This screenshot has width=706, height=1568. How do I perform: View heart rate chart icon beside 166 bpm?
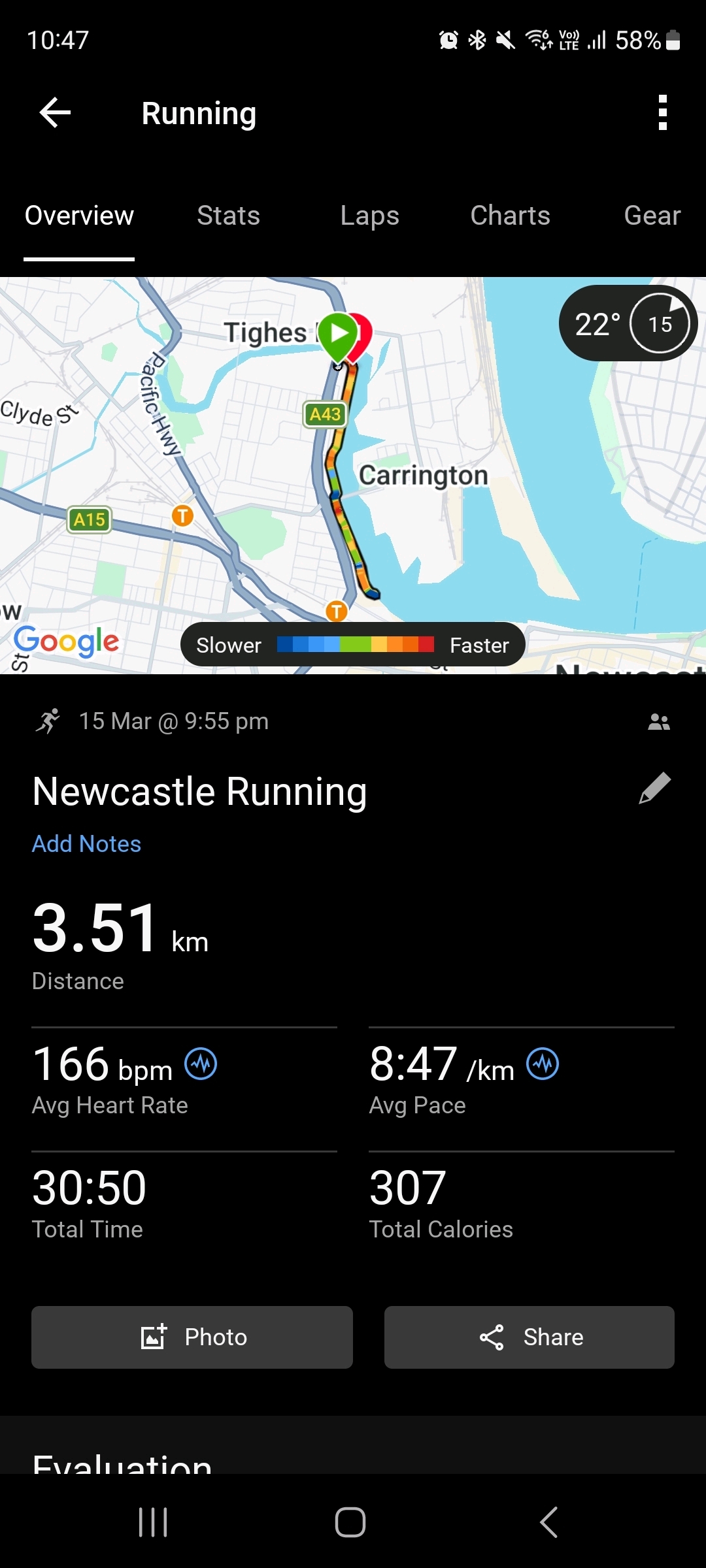[201, 1064]
